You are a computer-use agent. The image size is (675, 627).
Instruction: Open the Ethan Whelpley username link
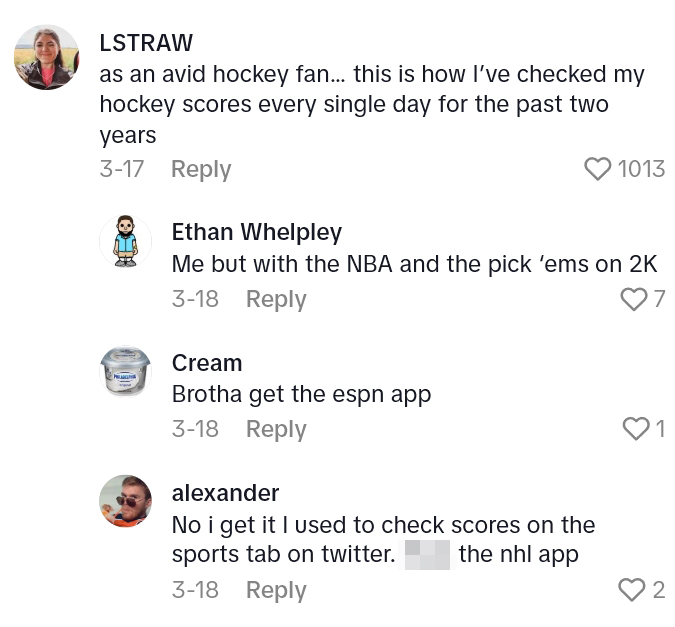257,232
